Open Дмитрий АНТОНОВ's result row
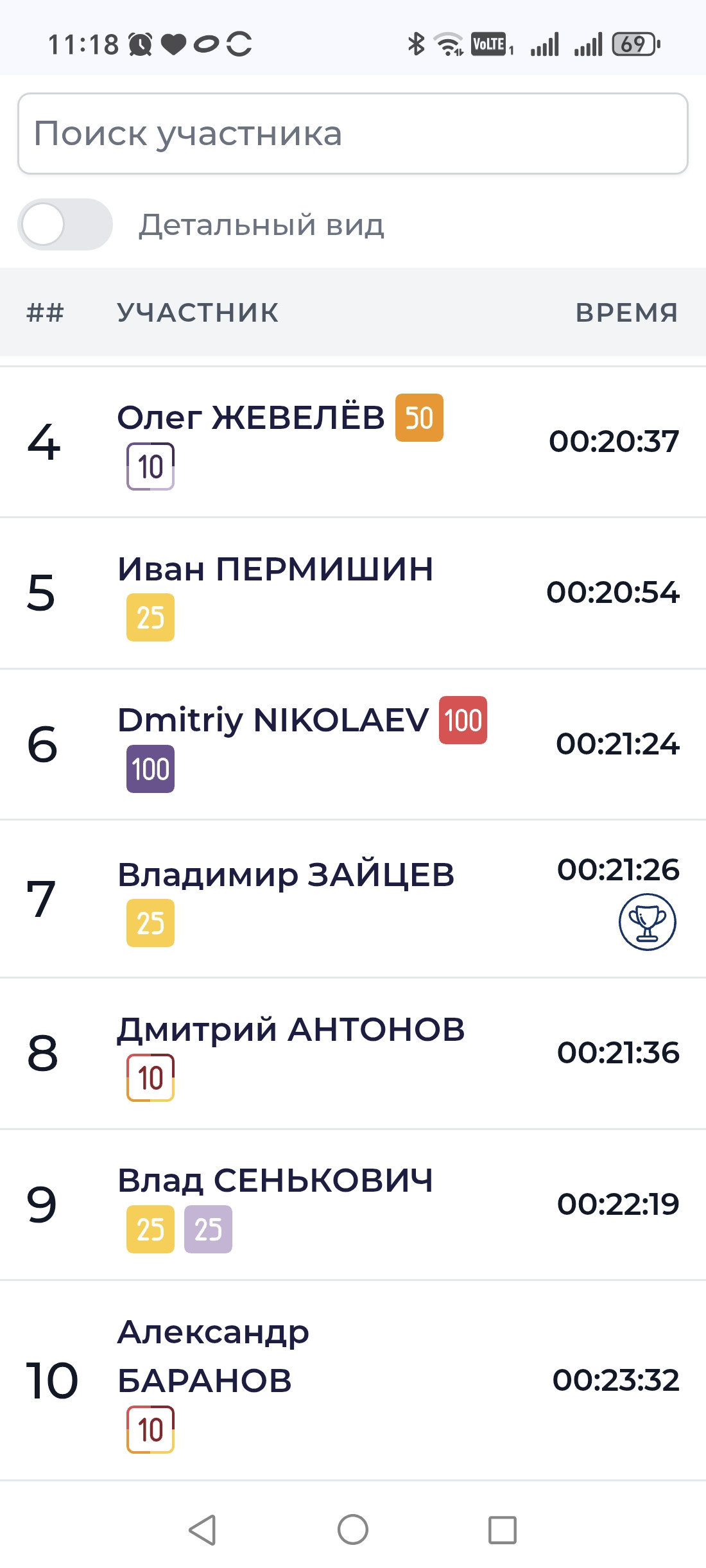706x1568 pixels. tap(353, 1054)
